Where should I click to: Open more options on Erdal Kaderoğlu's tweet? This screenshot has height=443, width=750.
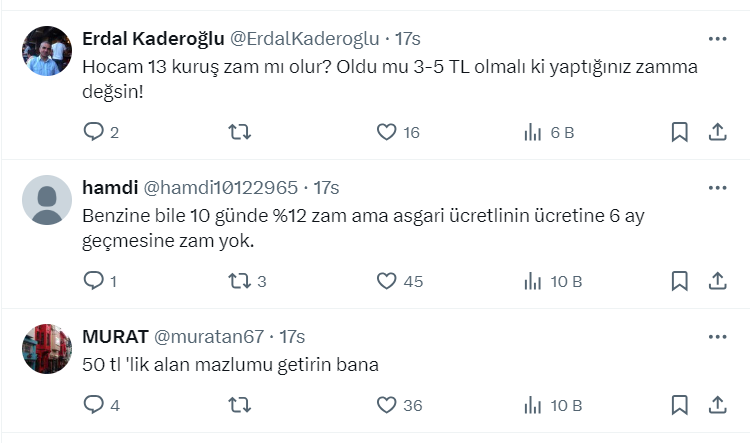(717, 39)
